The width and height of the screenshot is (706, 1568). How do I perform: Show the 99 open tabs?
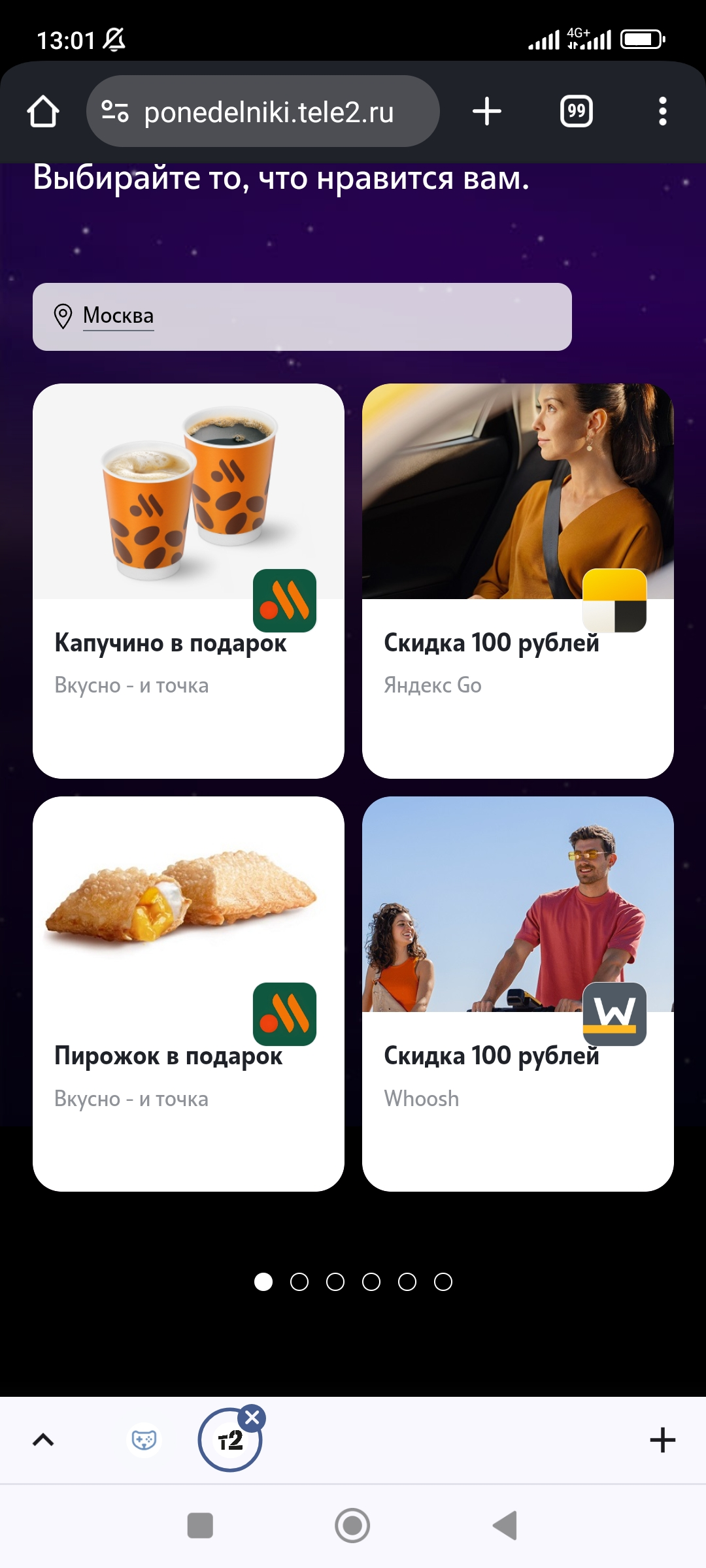point(577,111)
